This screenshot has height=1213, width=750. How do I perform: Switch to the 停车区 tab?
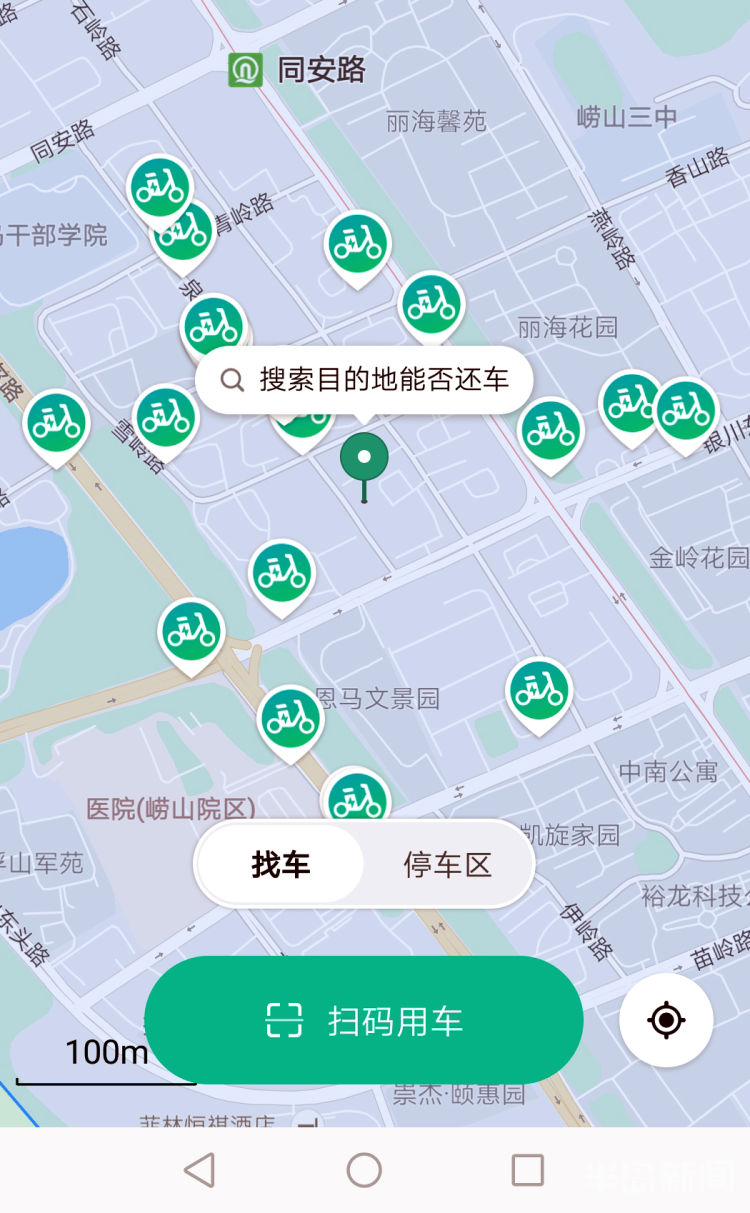click(447, 864)
